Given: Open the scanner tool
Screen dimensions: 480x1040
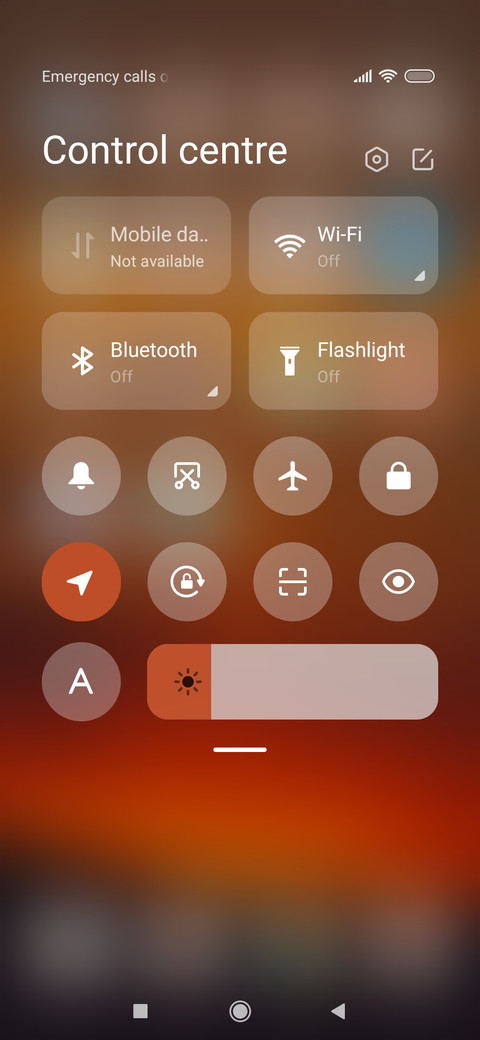Looking at the screenshot, I should coord(293,582).
